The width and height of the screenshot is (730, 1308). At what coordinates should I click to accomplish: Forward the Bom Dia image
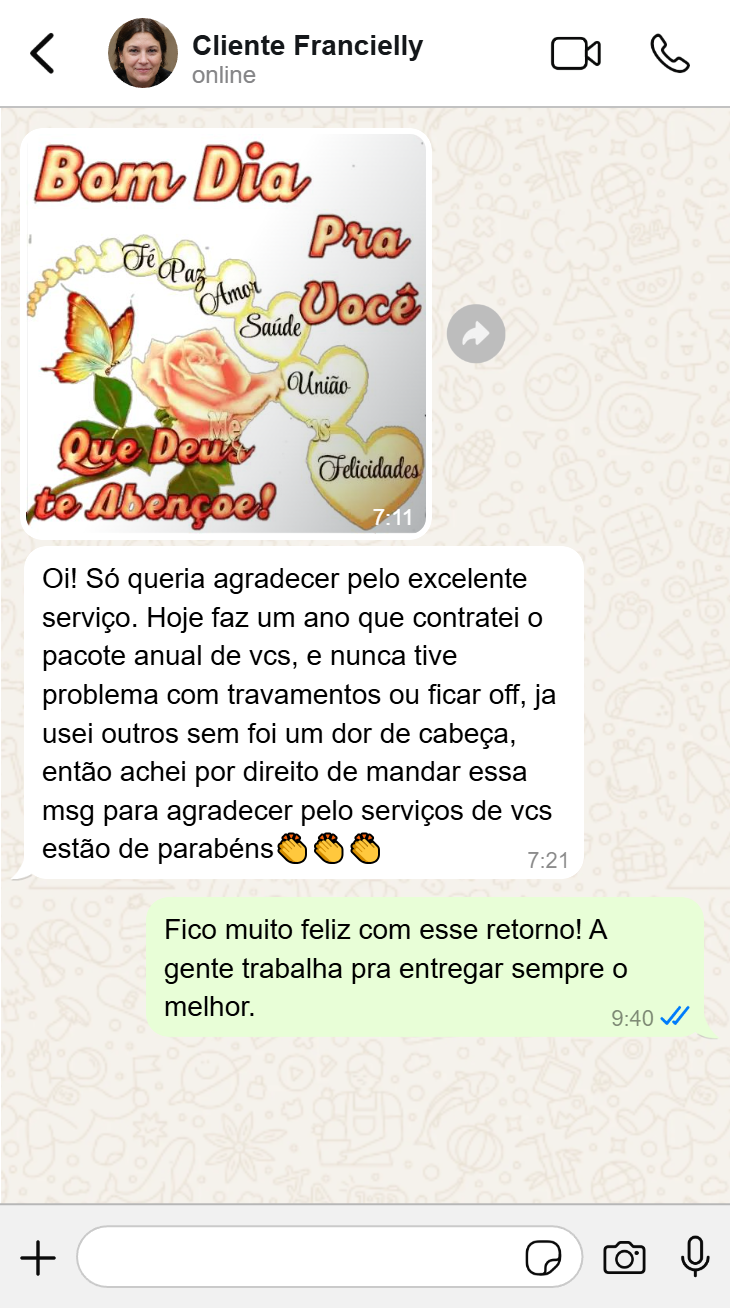pos(476,334)
